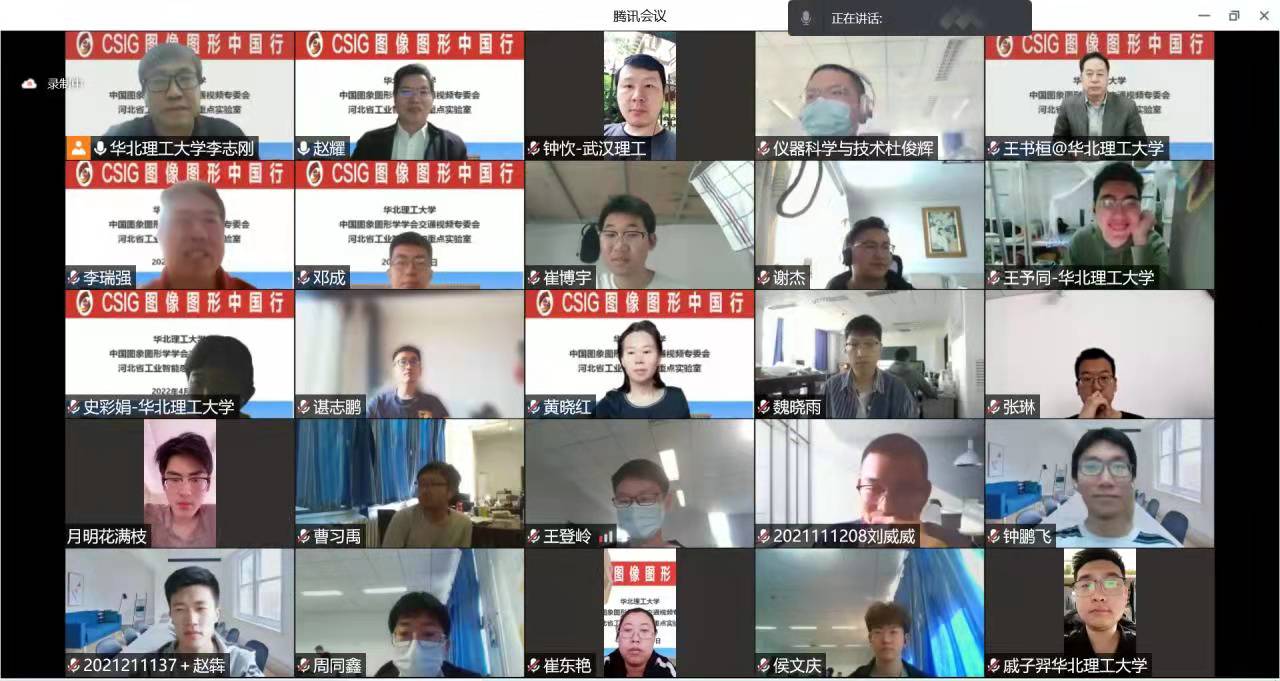This screenshot has width=1280, height=681.
Task: Open 李瑞强's participant tile
Action: [x=180, y=225]
